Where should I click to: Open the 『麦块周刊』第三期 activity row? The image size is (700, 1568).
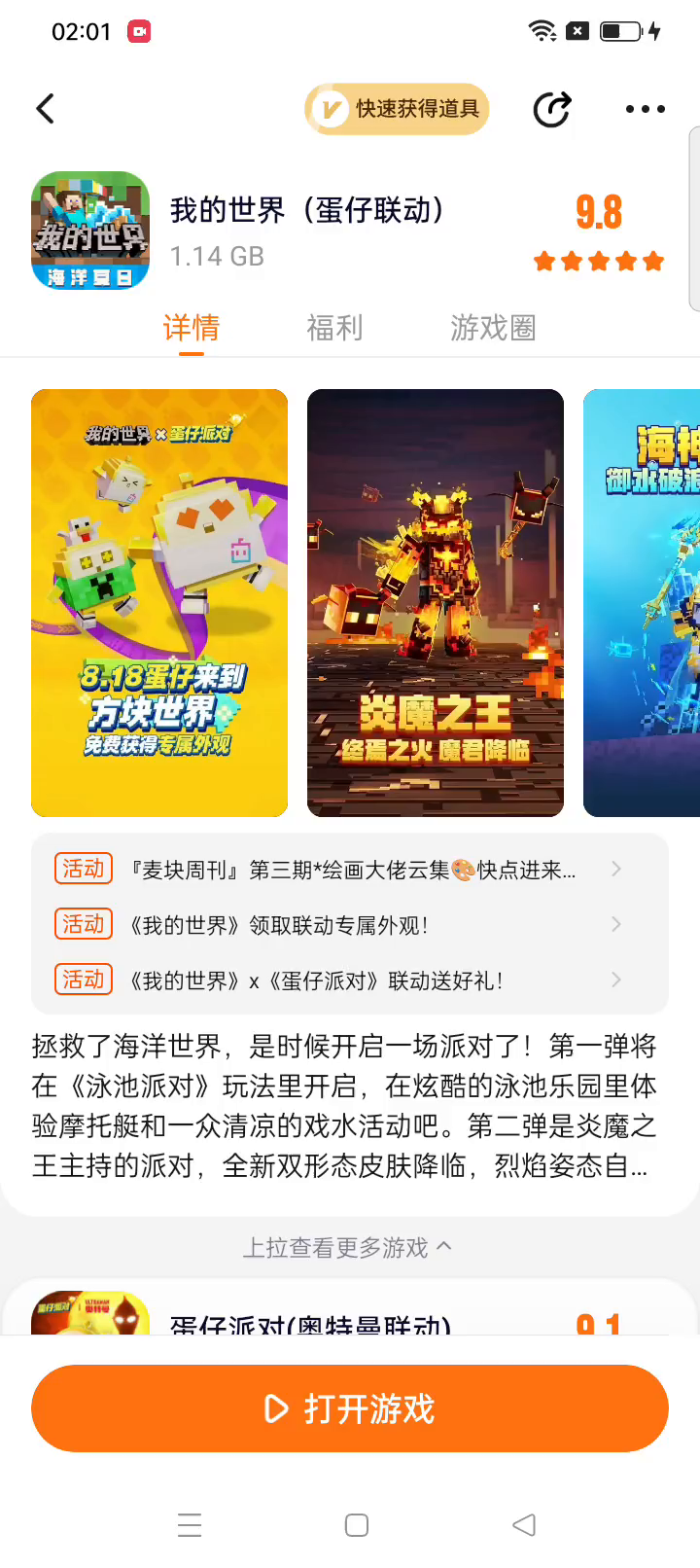coord(350,870)
